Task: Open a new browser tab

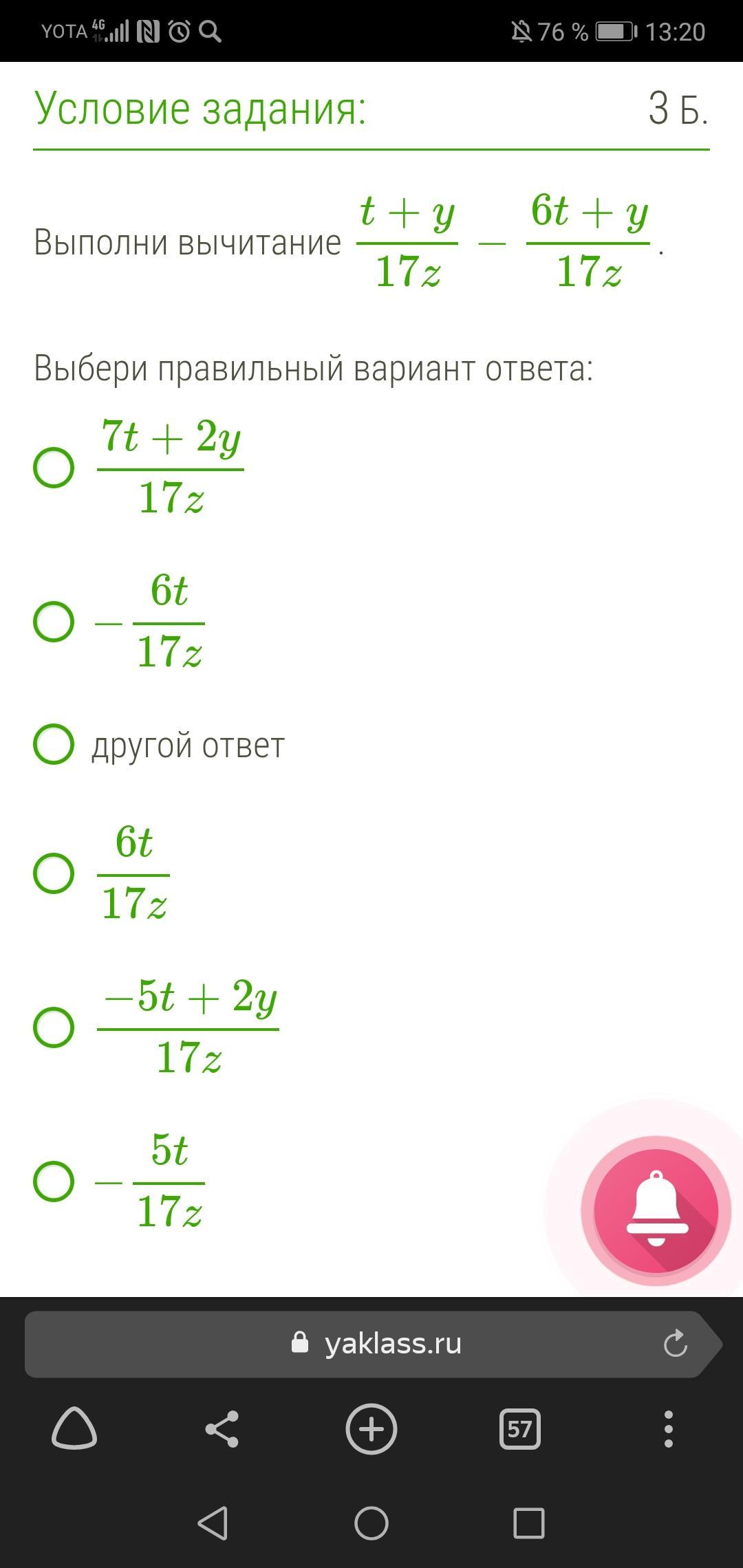Action: coord(371,1429)
